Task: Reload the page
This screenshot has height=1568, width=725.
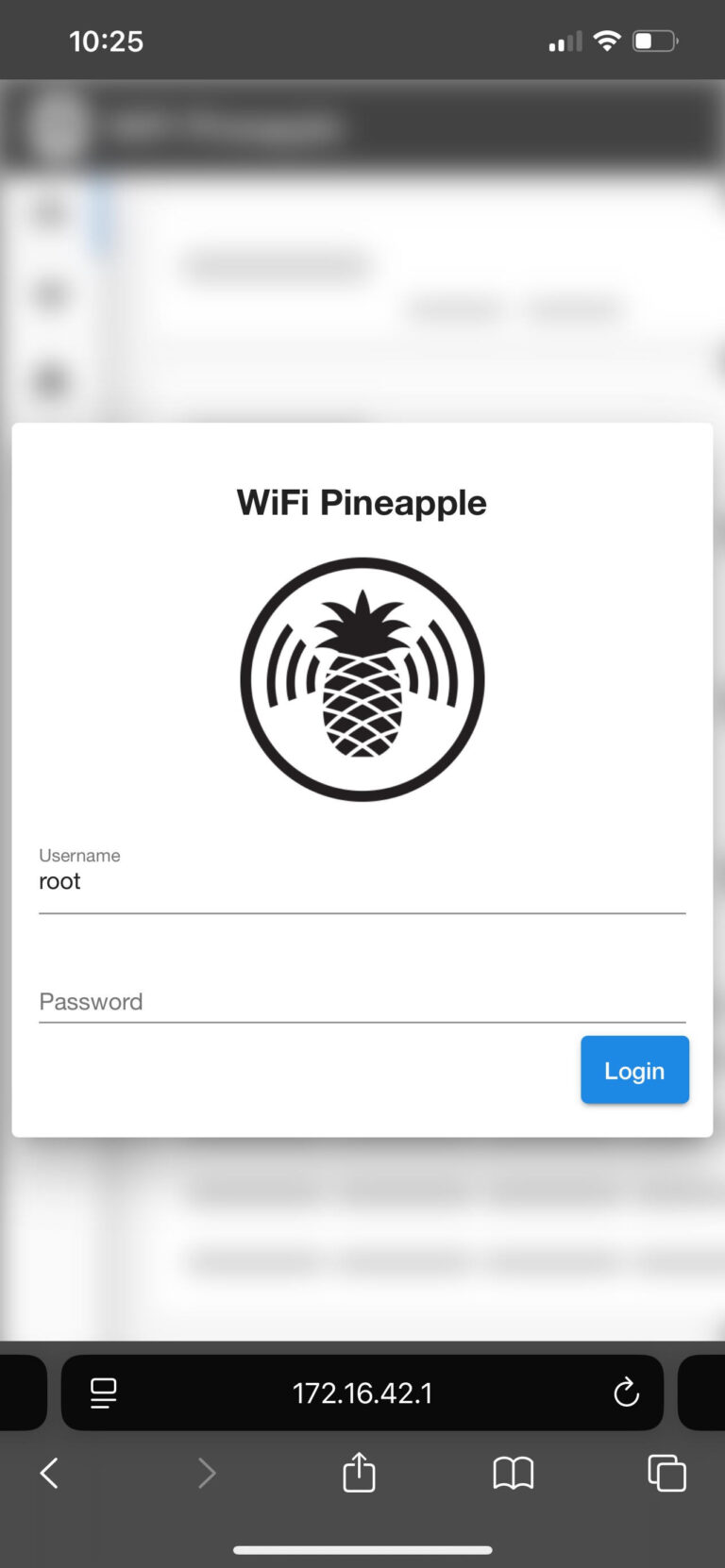Action: point(626,1393)
